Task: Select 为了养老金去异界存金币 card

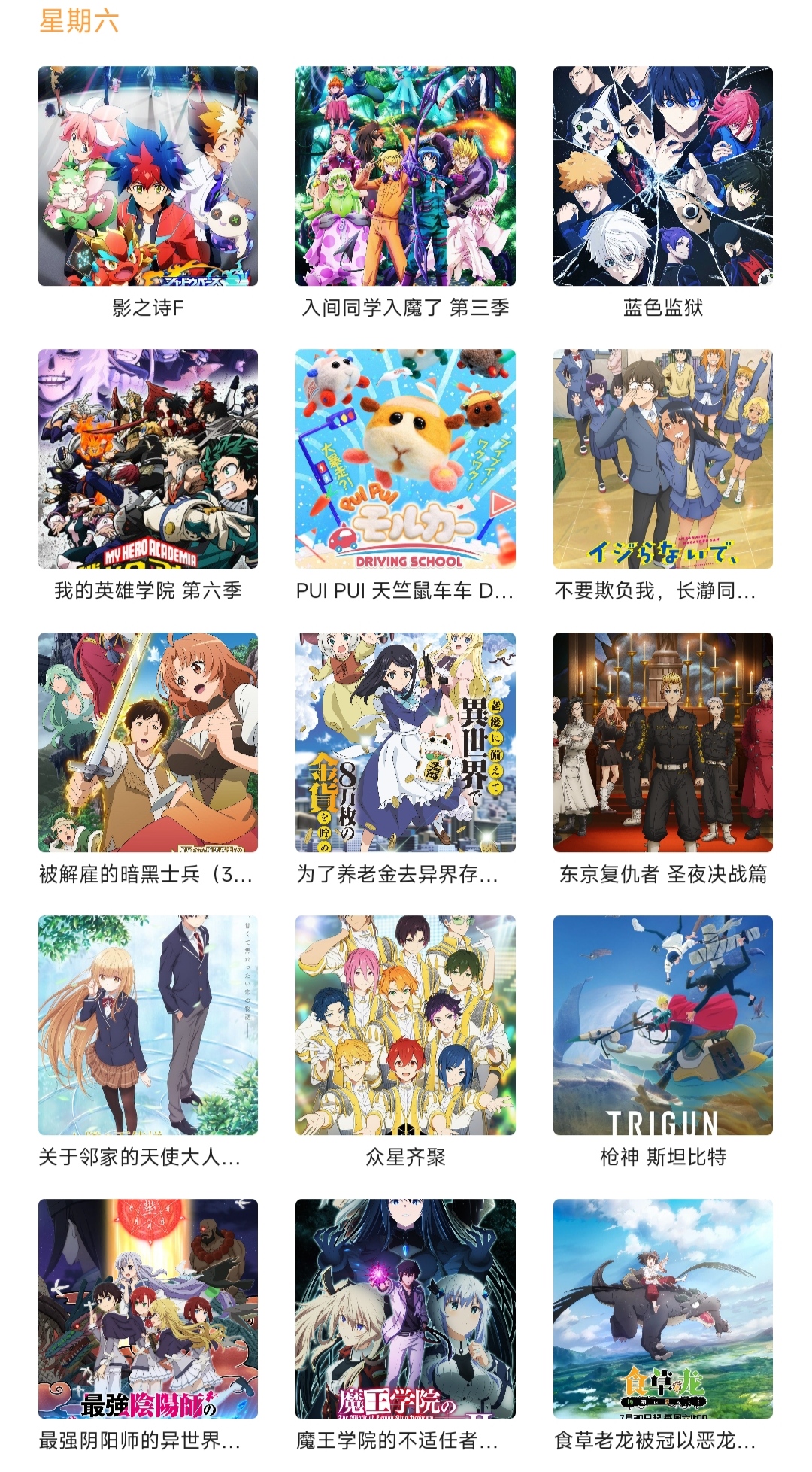Action: [x=405, y=742]
